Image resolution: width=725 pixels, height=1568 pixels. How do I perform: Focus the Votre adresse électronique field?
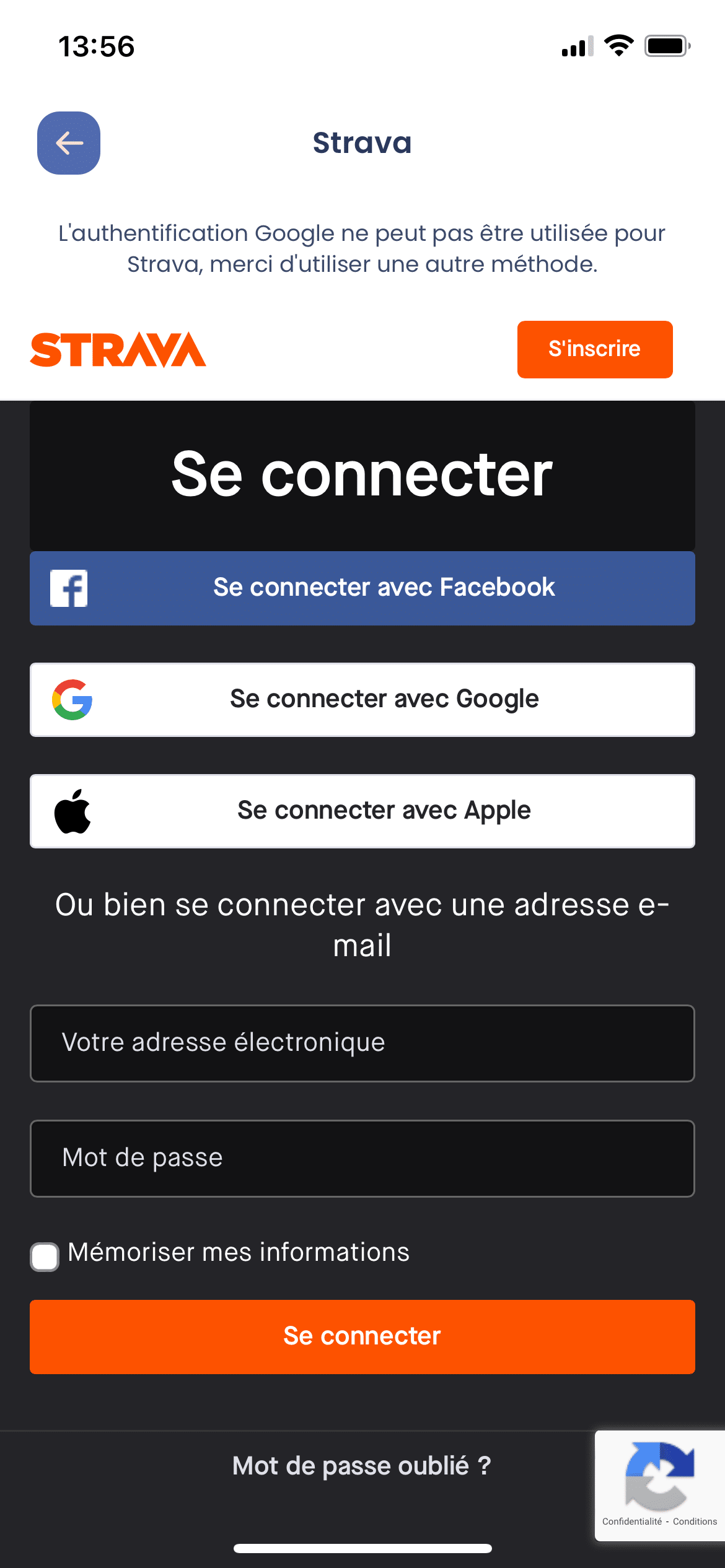click(362, 1043)
